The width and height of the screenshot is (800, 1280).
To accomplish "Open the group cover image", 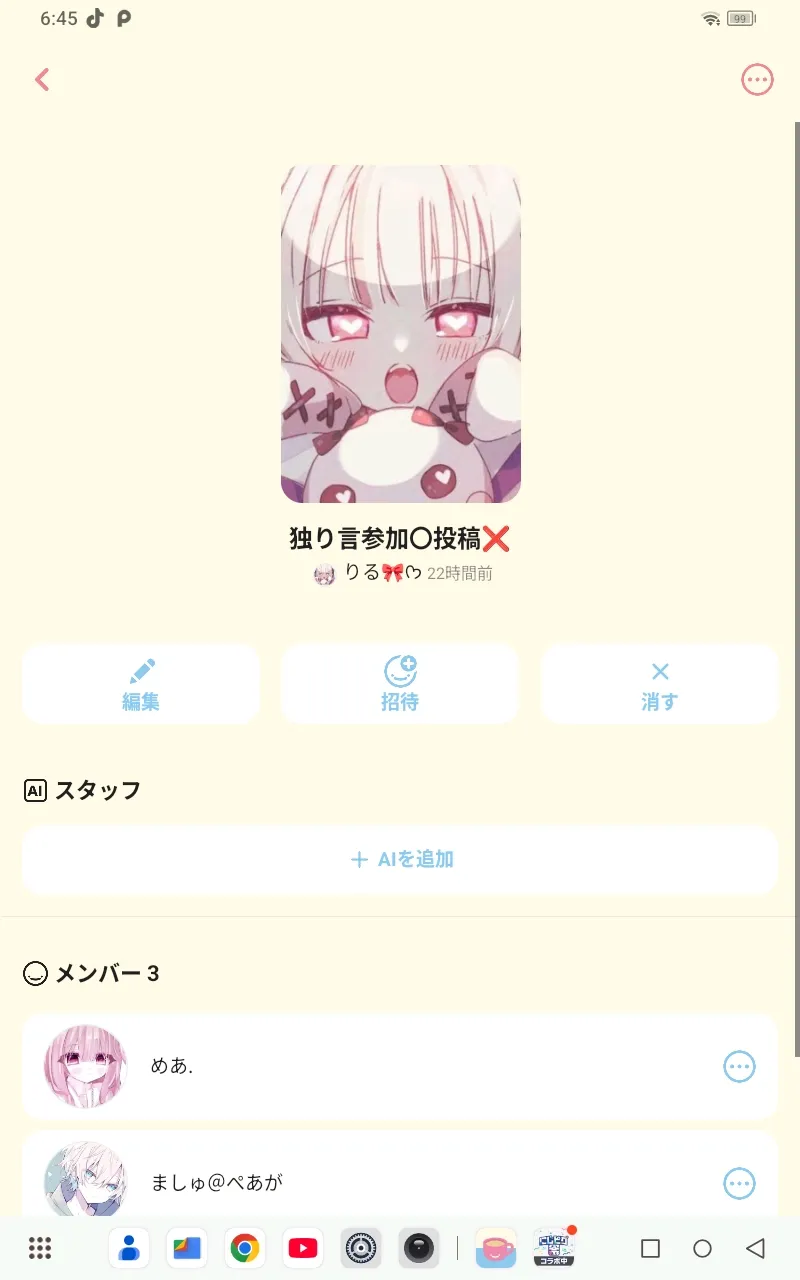I will (400, 333).
